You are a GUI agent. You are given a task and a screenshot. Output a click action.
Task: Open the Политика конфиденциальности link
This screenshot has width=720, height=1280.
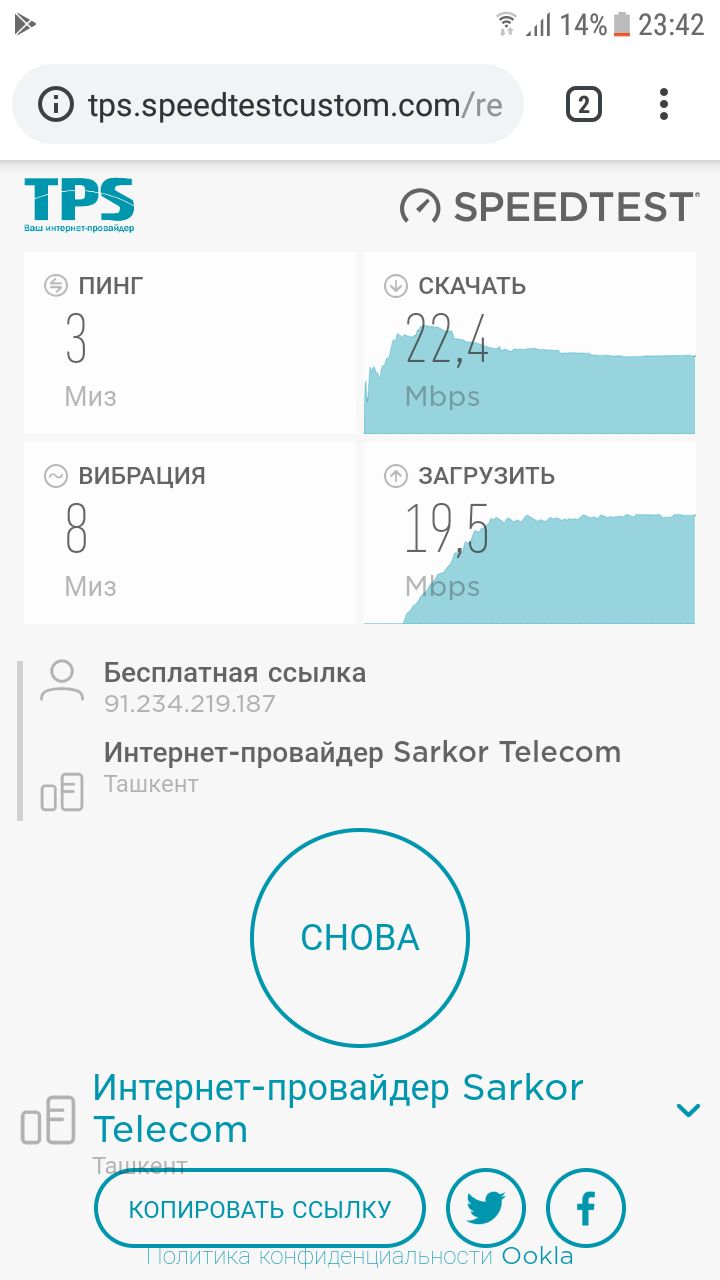[319, 1256]
